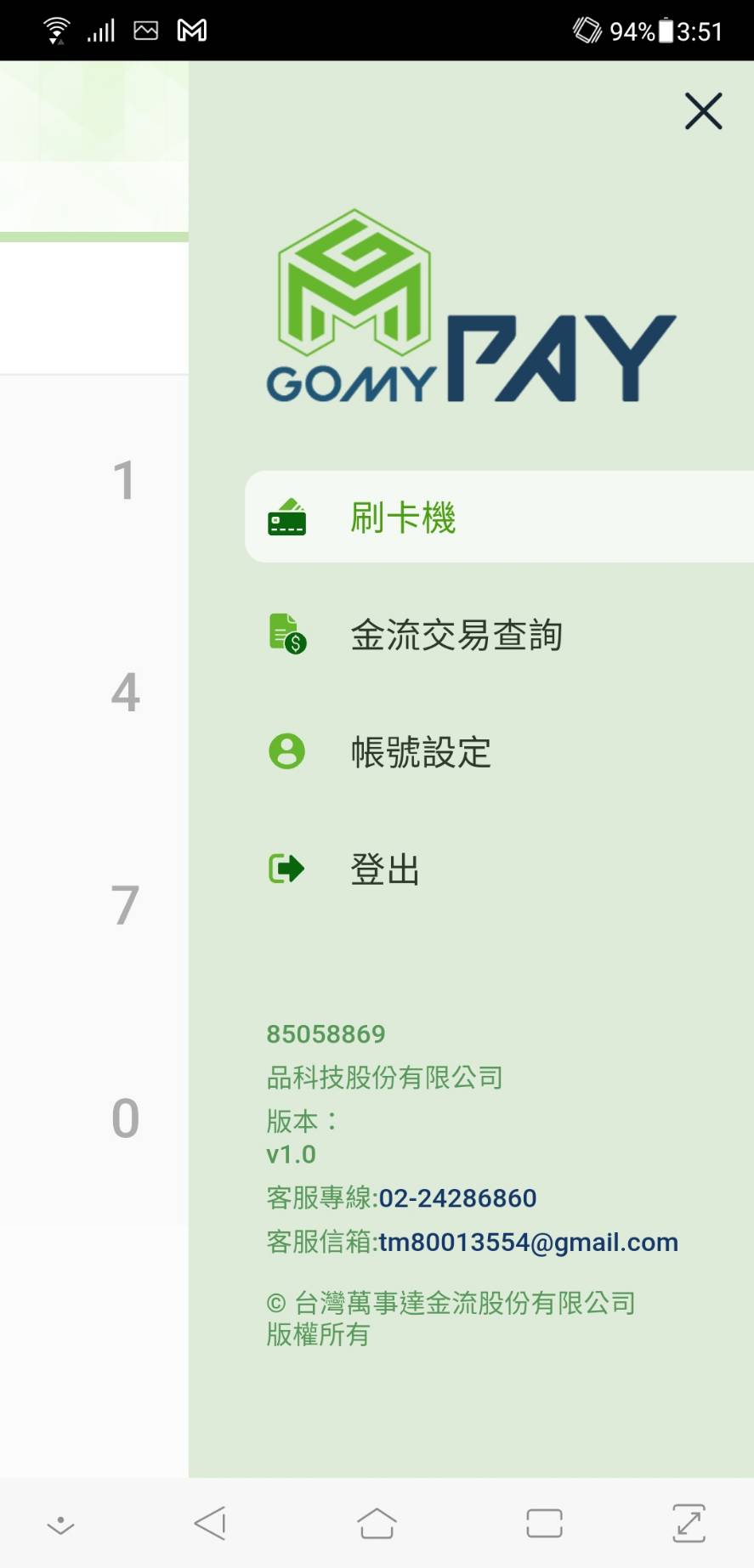Call customer service at 02-24286860
The image size is (754, 1568).
(x=457, y=1198)
